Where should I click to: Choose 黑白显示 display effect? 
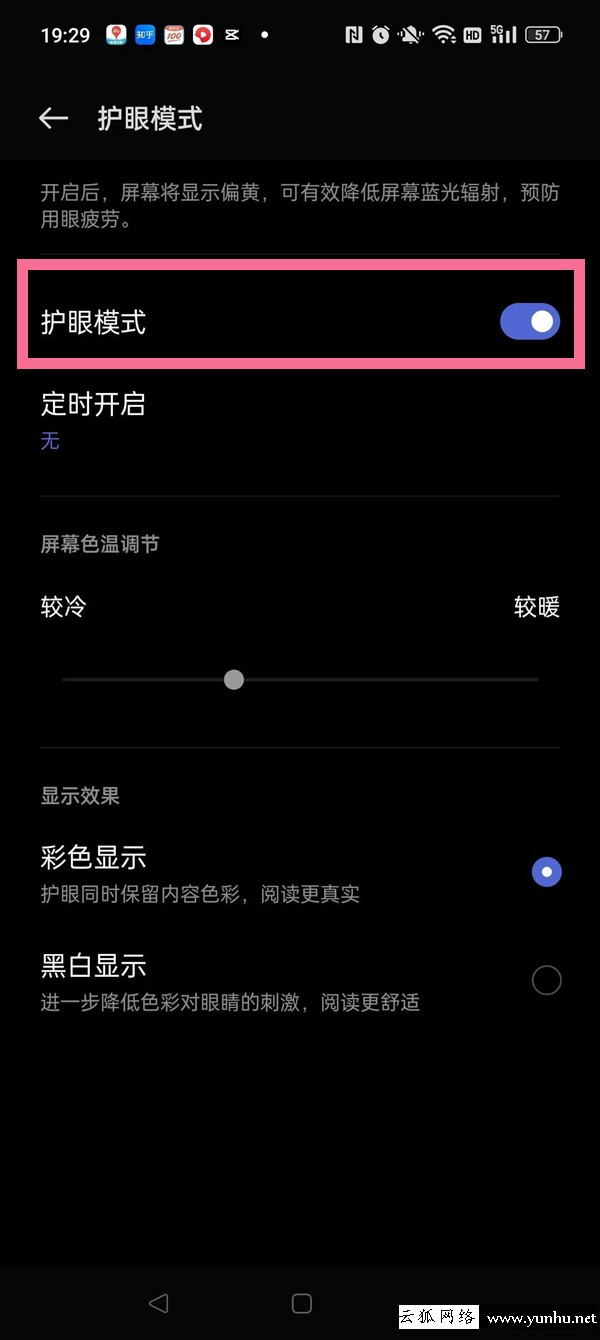coord(546,980)
